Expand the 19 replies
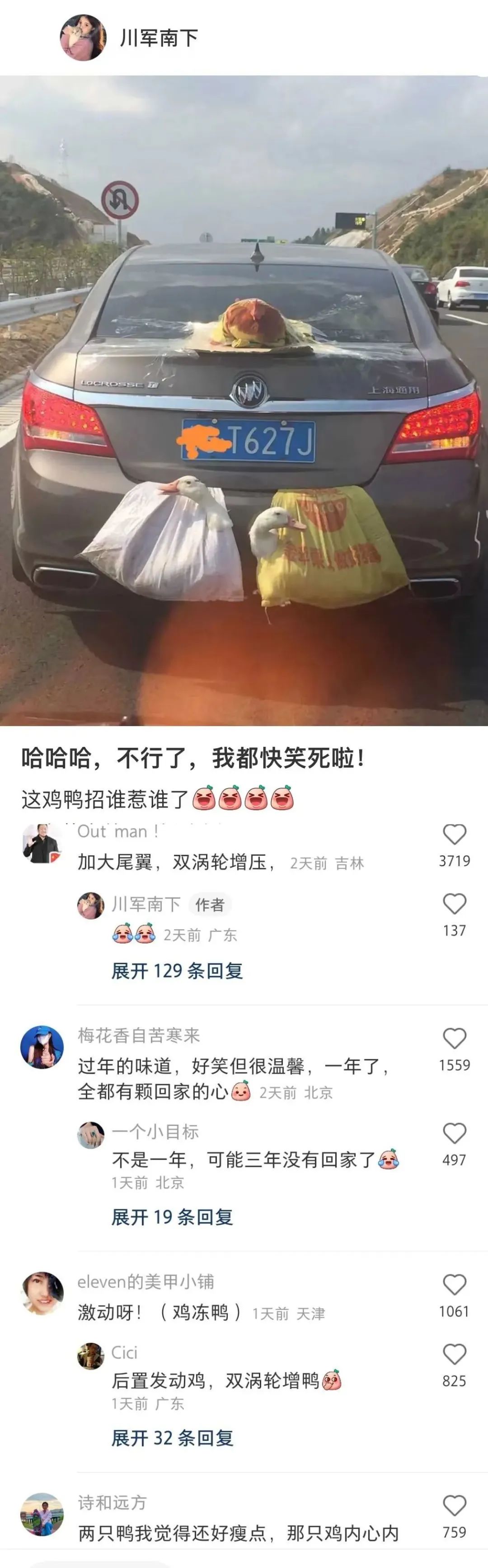This screenshot has height=1568, width=488. 172,1217
